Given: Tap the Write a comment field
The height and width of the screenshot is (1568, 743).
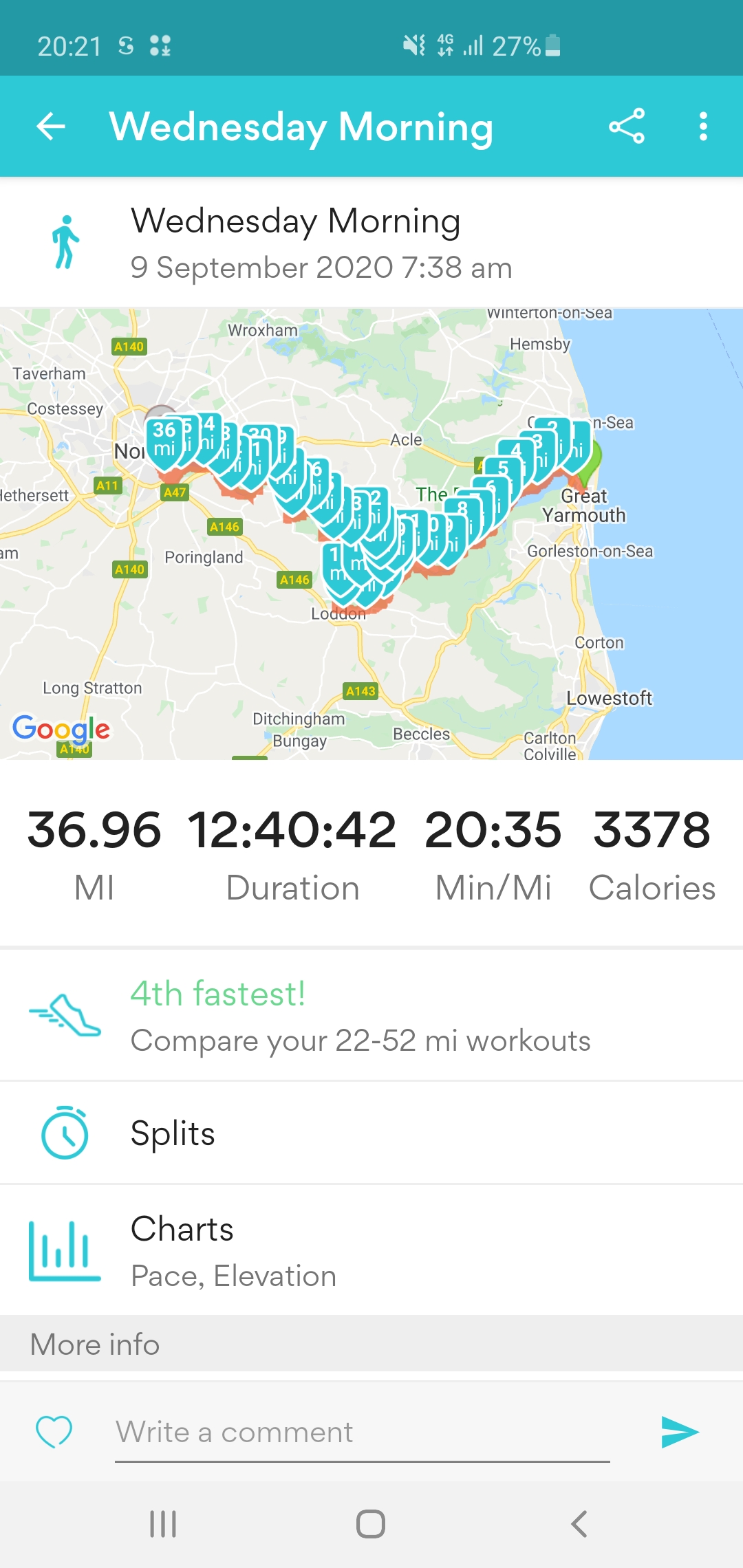Looking at the screenshot, I should click(x=362, y=1433).
